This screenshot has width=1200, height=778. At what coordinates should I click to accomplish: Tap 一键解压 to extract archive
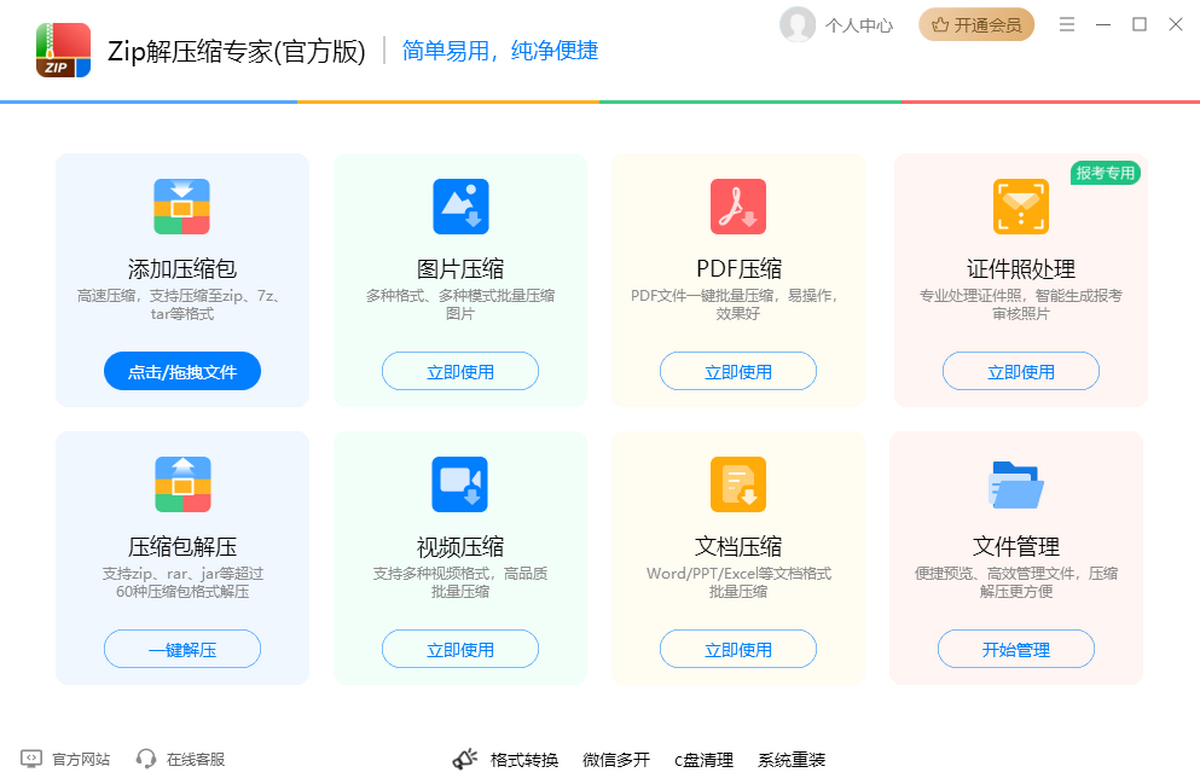182,650
